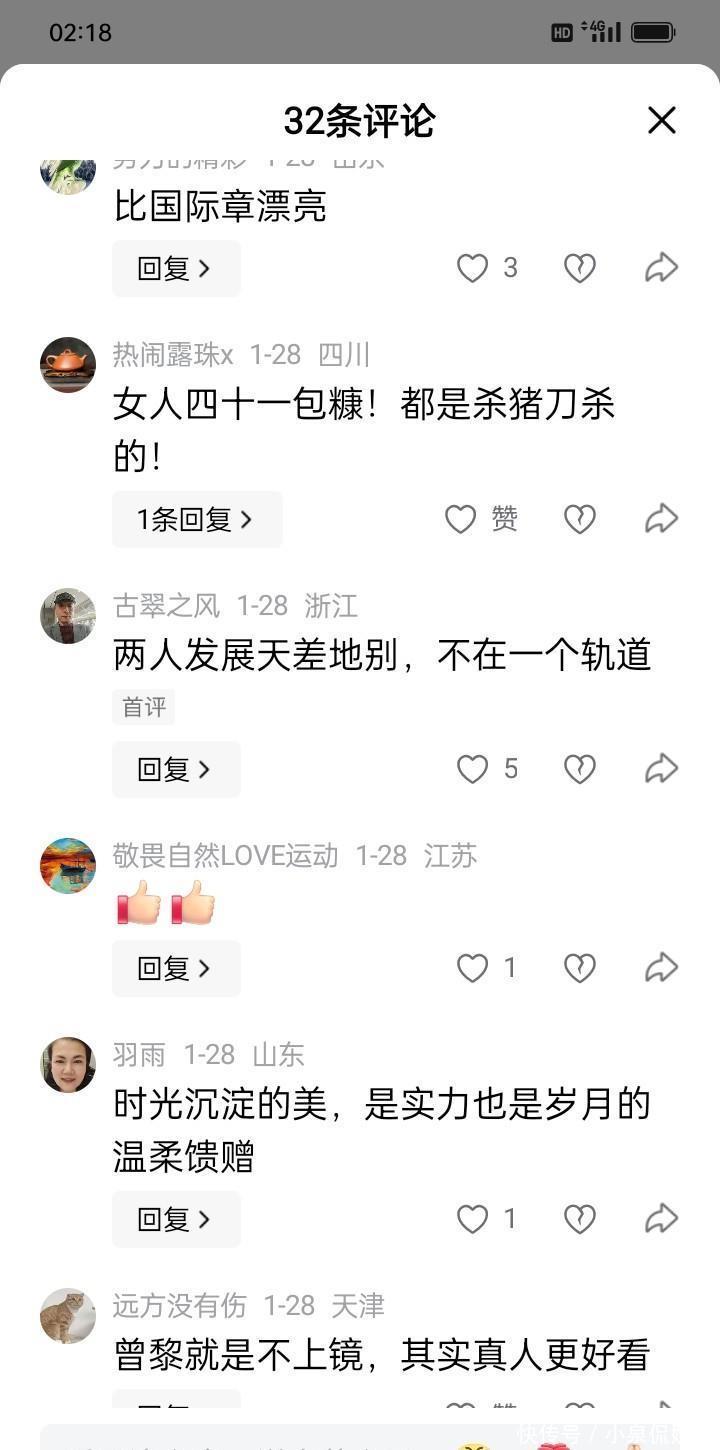Image resolution: width=720 pixels, height=1450 pixels.
Task: Share 热闹露珠x's comment
Action: click(662, 519)
